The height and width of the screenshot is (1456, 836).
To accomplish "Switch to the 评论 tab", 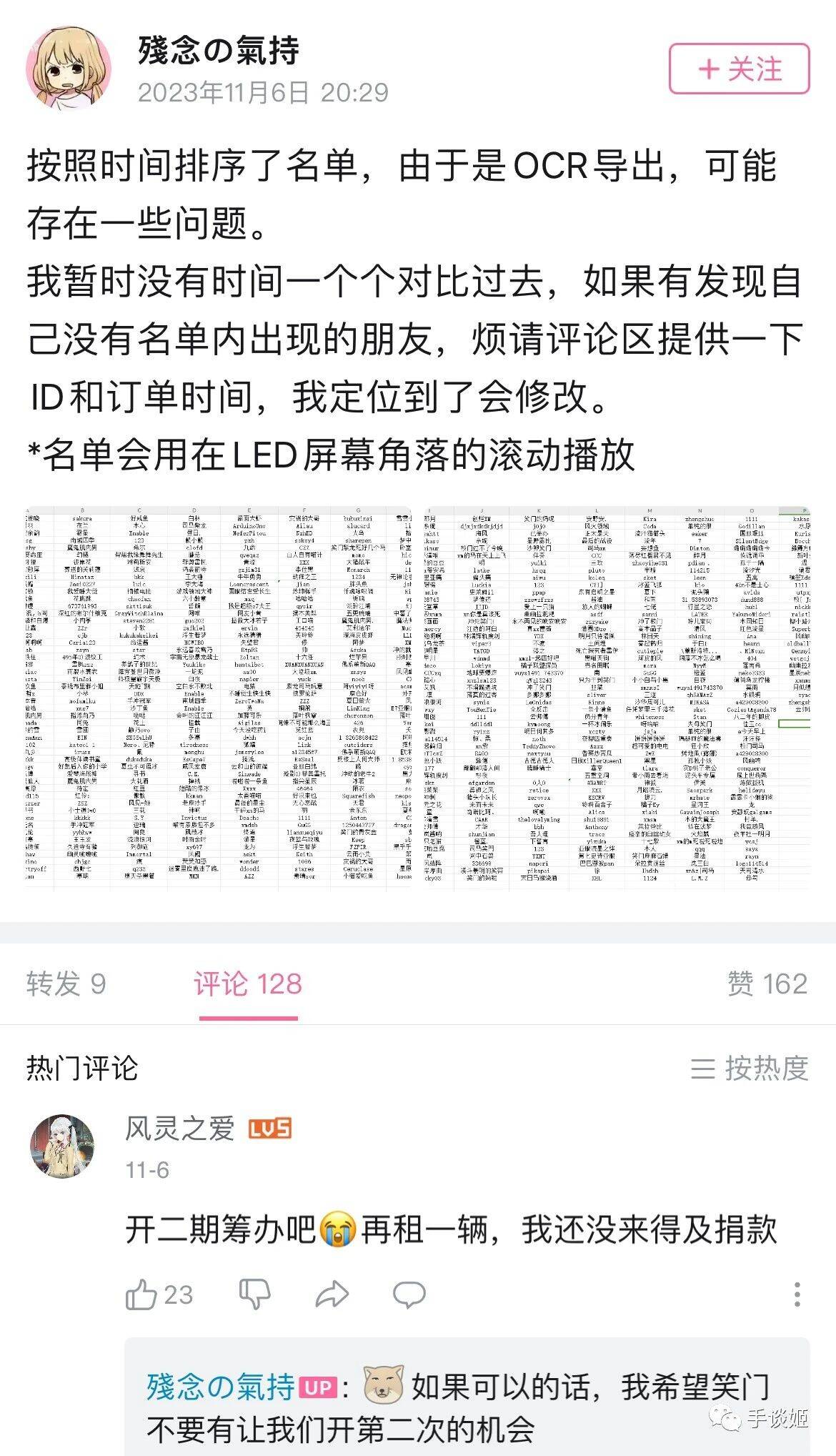I will pyautogui.click(x=247, y=984).
